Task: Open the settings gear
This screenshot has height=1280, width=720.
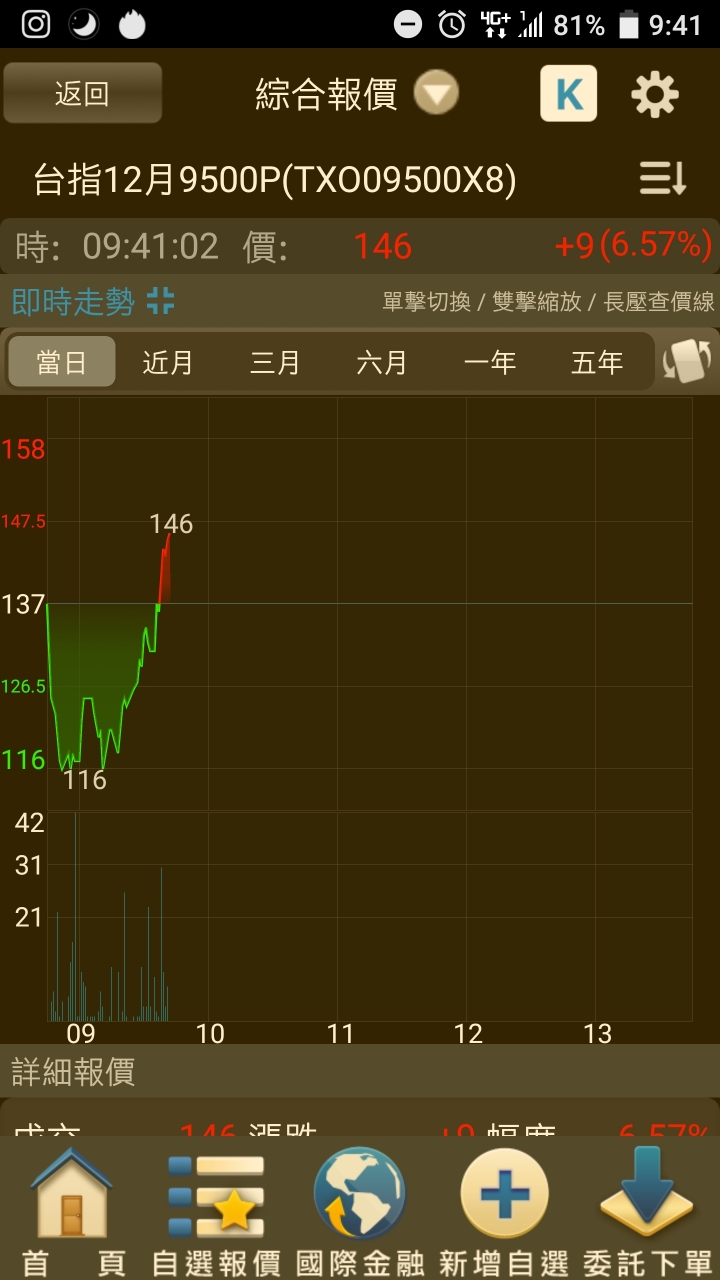Action: pos(655,95)
